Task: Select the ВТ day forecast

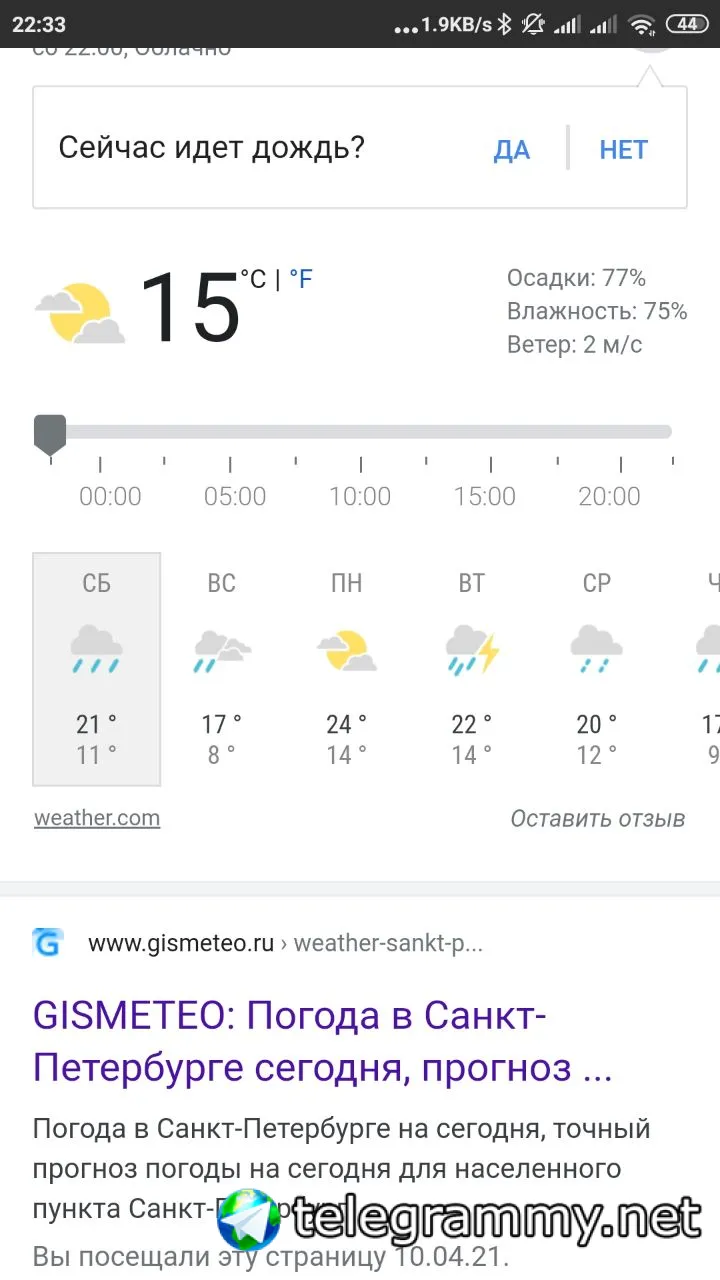Action: (472, 669)
